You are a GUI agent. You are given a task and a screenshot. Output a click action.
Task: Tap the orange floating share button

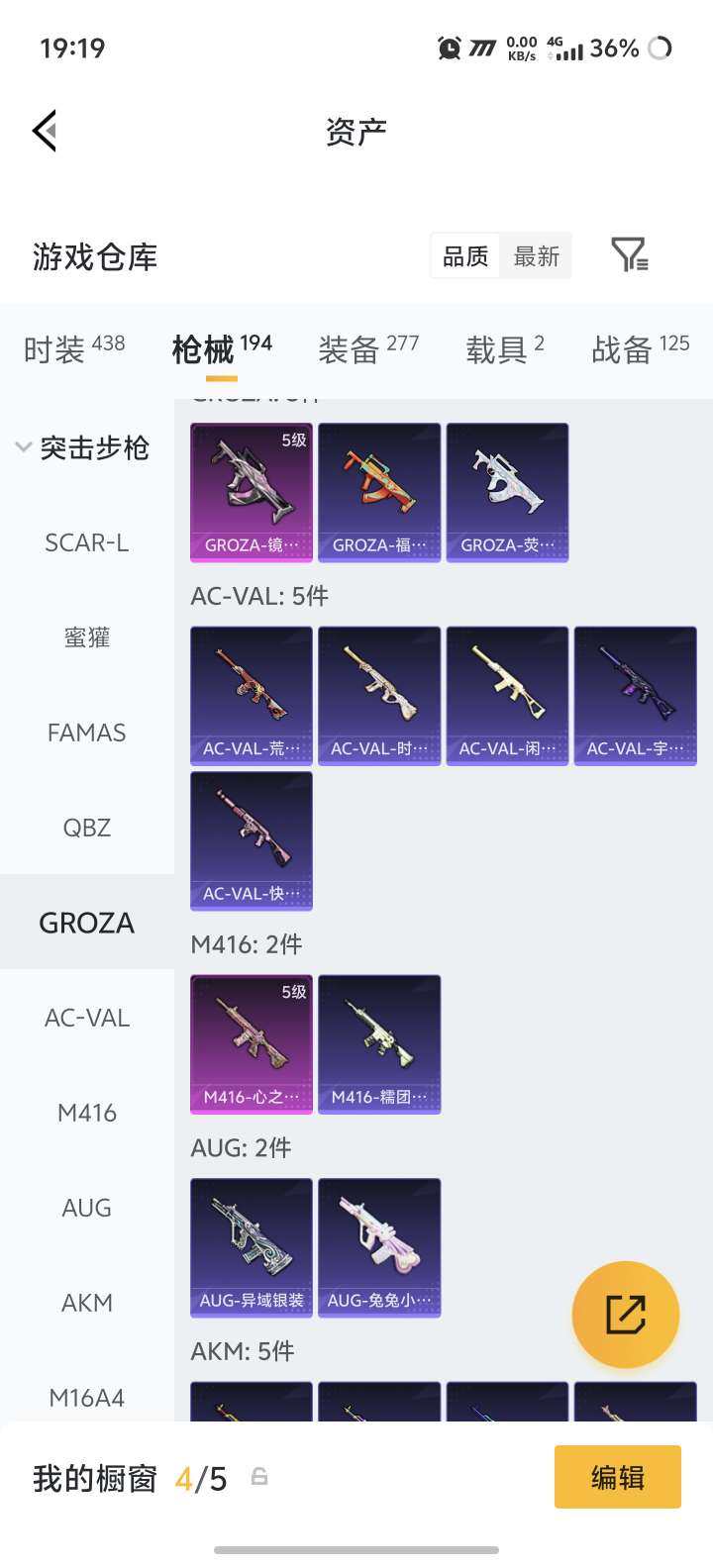point(626,1315)
